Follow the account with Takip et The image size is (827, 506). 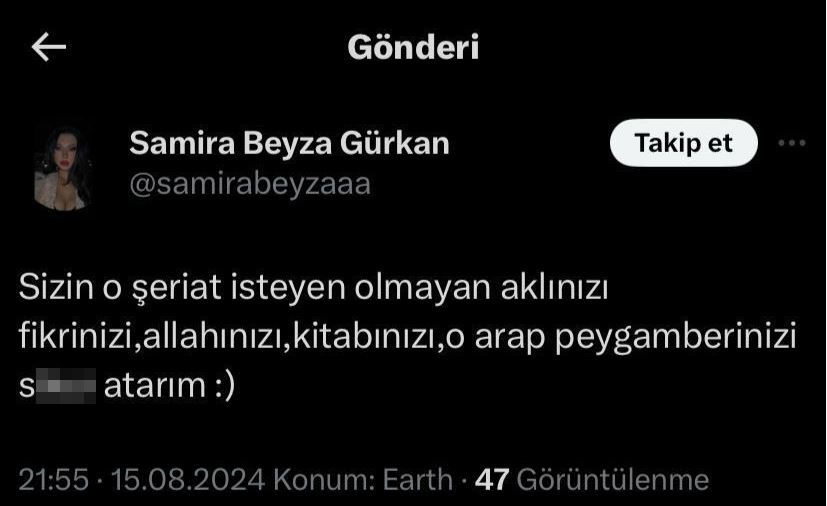683,143
